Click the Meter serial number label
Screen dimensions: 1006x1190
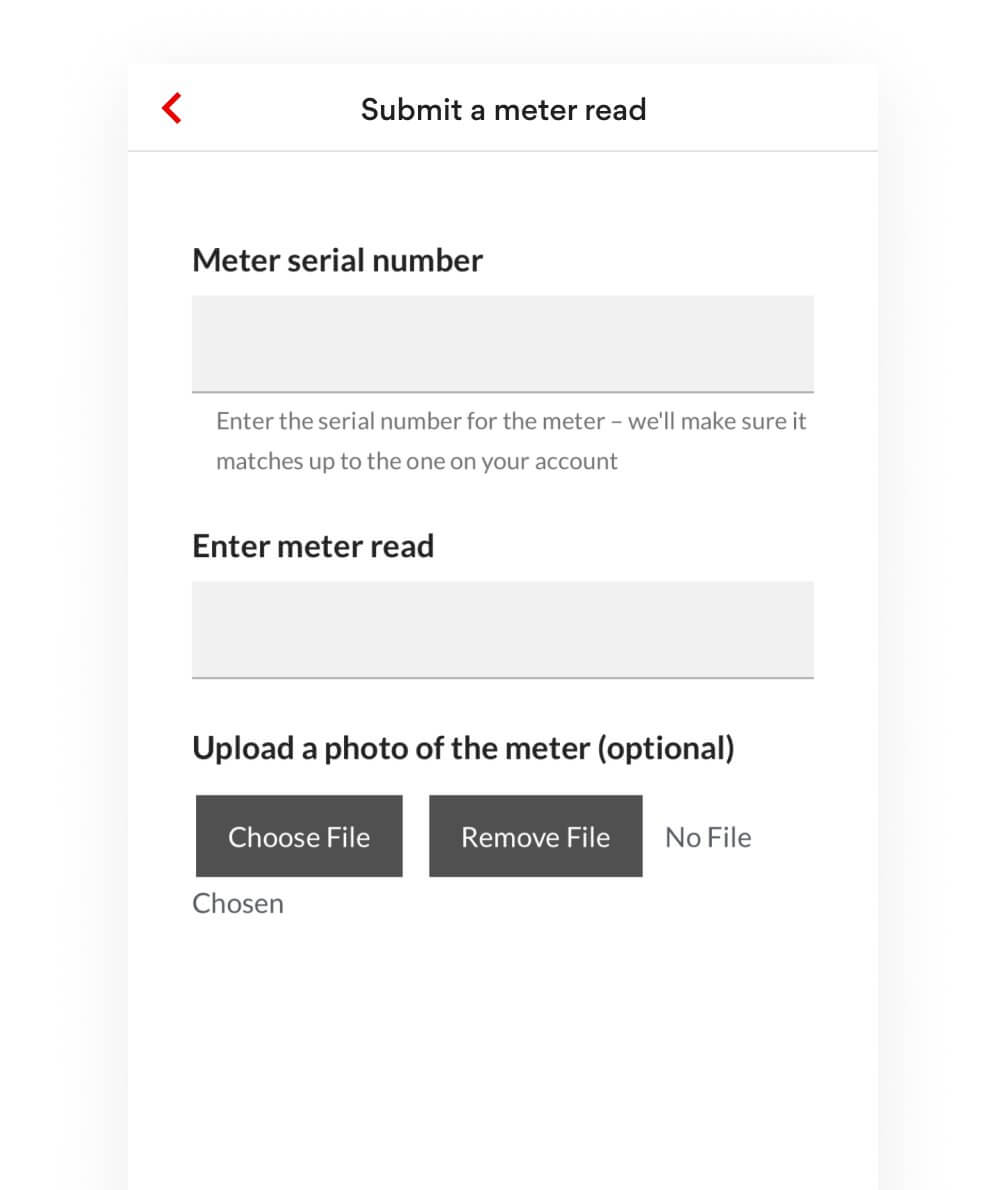coord(337,260)
